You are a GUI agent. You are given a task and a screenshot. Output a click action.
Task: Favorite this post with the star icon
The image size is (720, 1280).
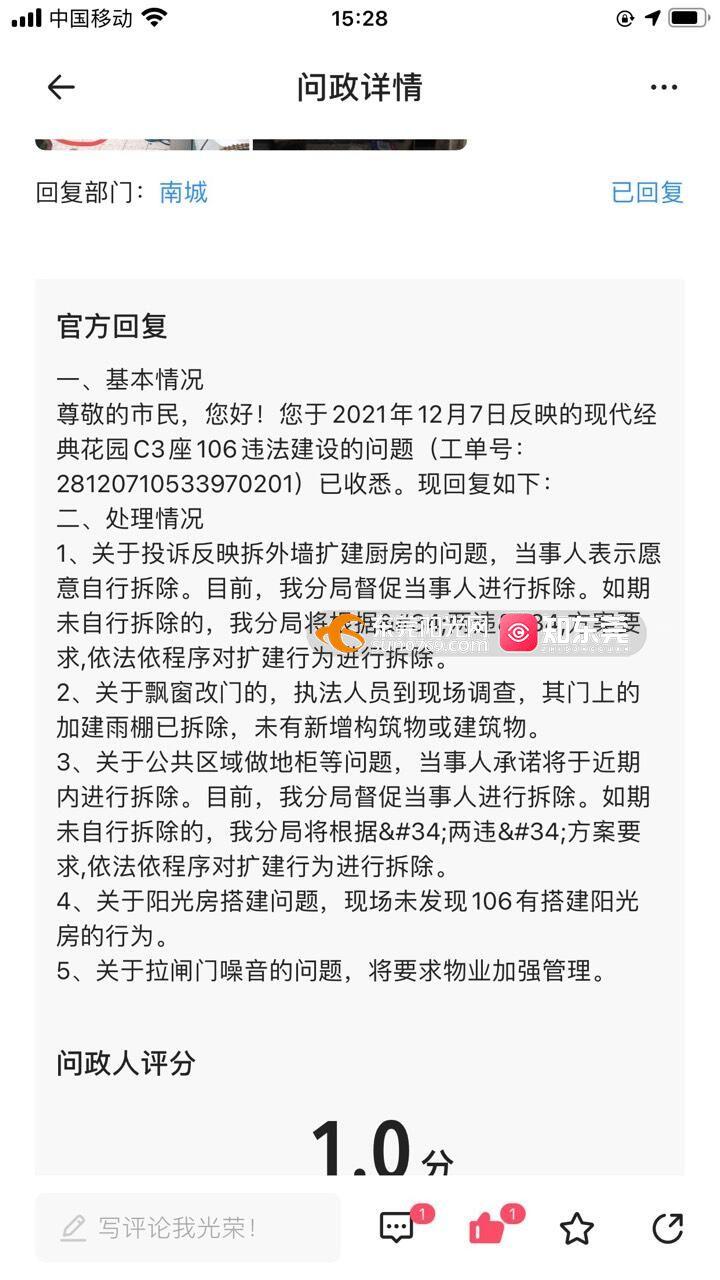[x=577, y=1228]
